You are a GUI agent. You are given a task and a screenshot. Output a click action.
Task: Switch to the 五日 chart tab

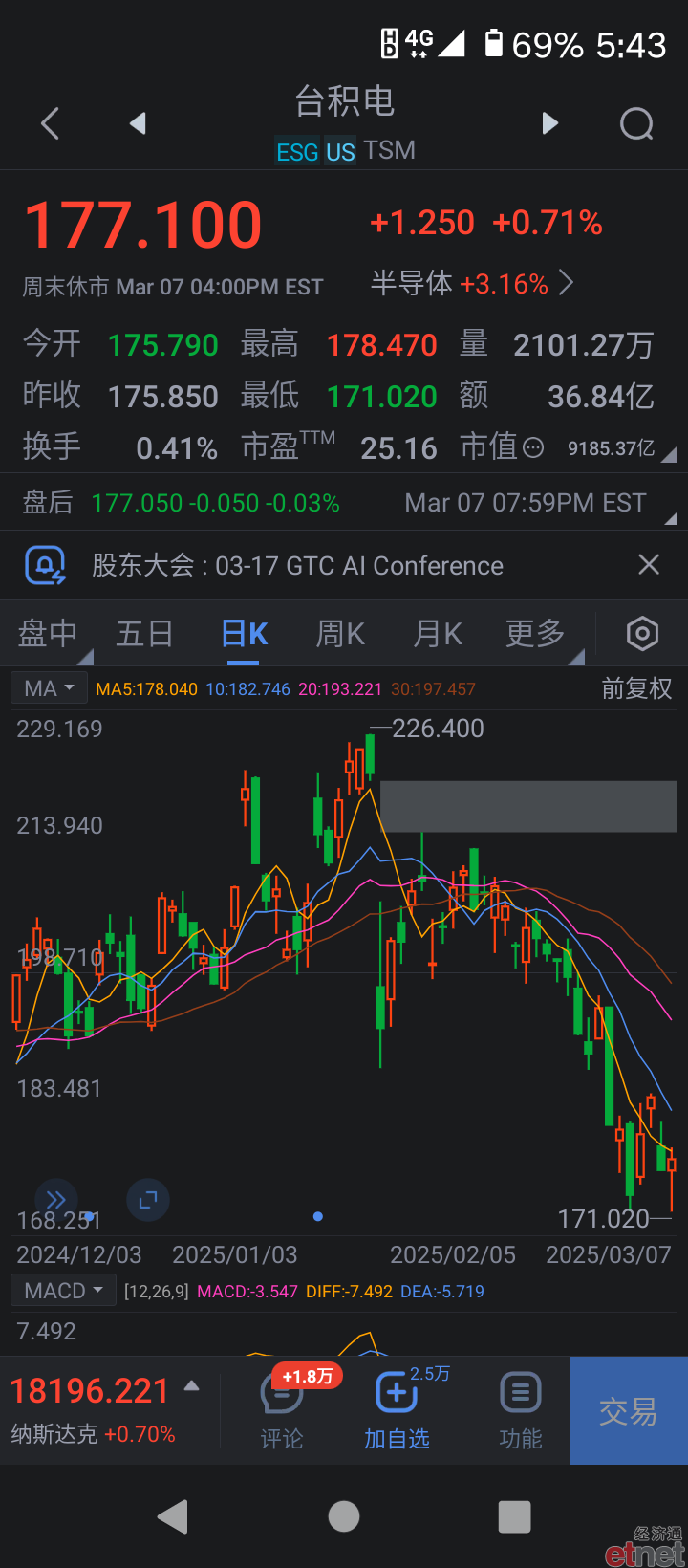click(145, 633)
